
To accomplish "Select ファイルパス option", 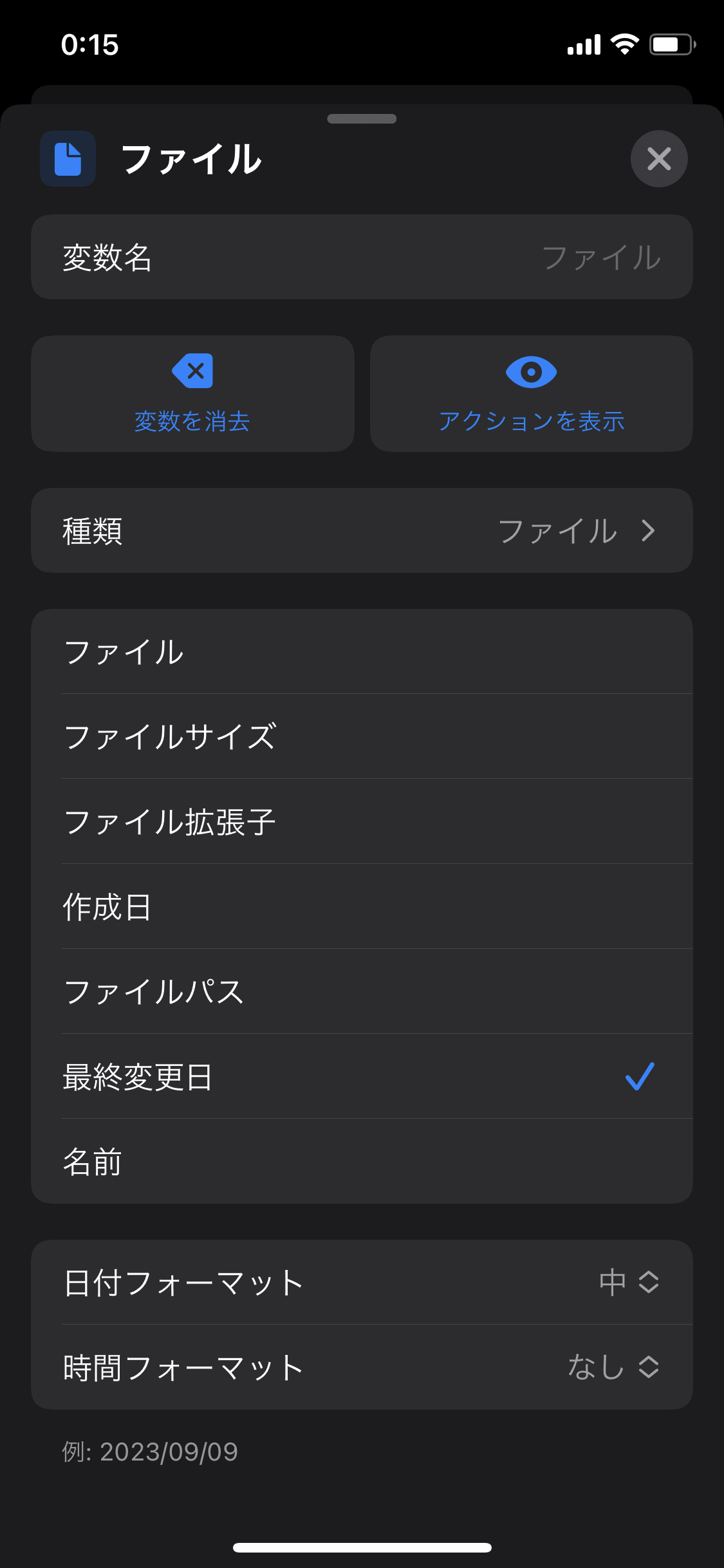I will pyautogui.click(x=362, y=991).
